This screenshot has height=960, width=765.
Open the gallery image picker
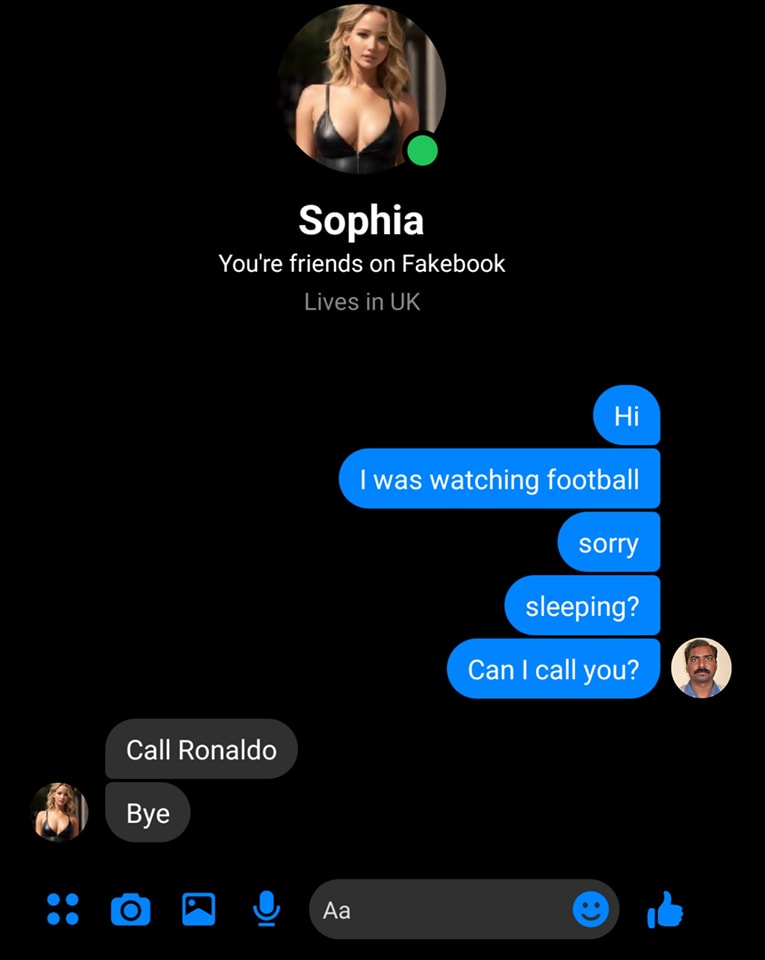(x=198, y=909)
